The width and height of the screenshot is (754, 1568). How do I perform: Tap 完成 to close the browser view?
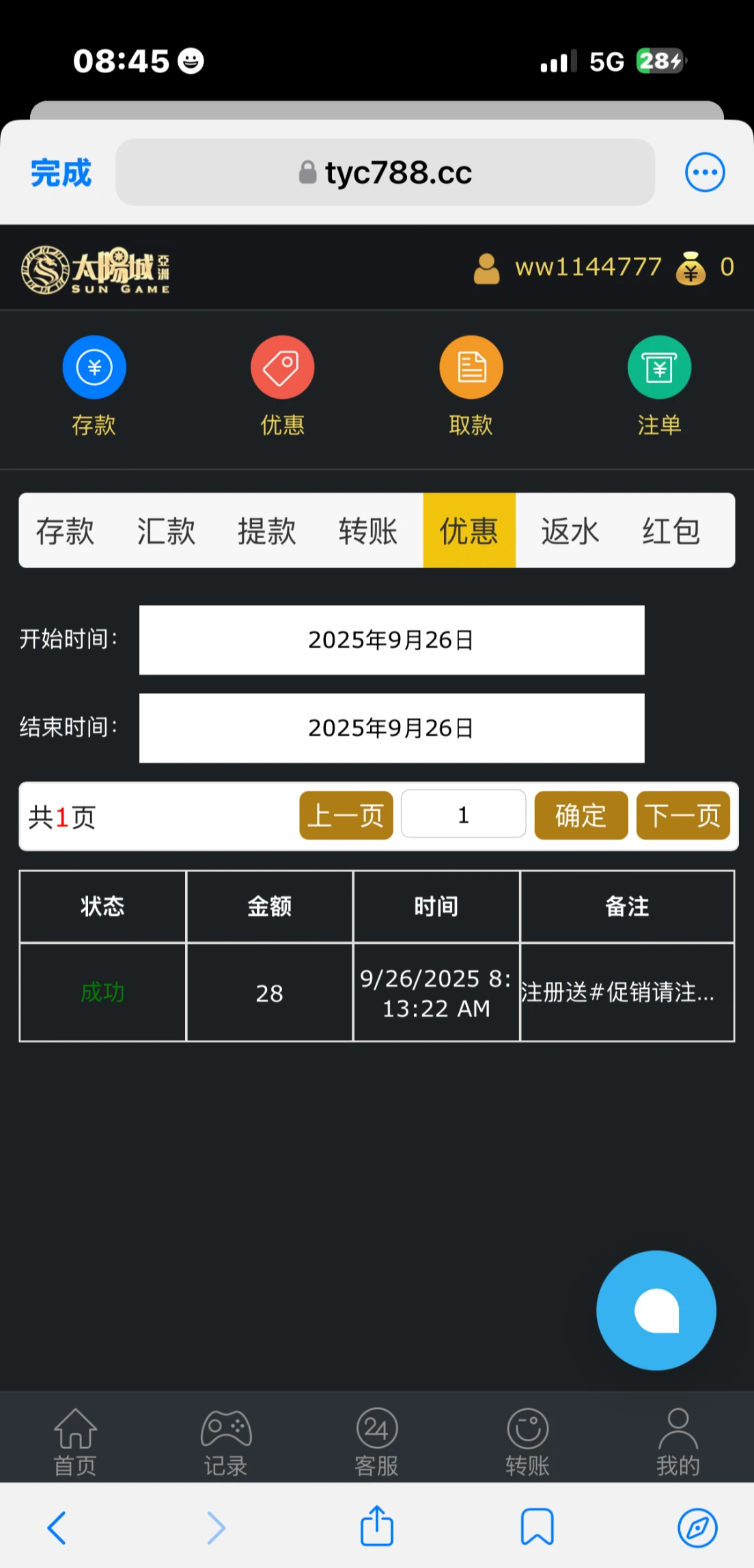point(61,173)
